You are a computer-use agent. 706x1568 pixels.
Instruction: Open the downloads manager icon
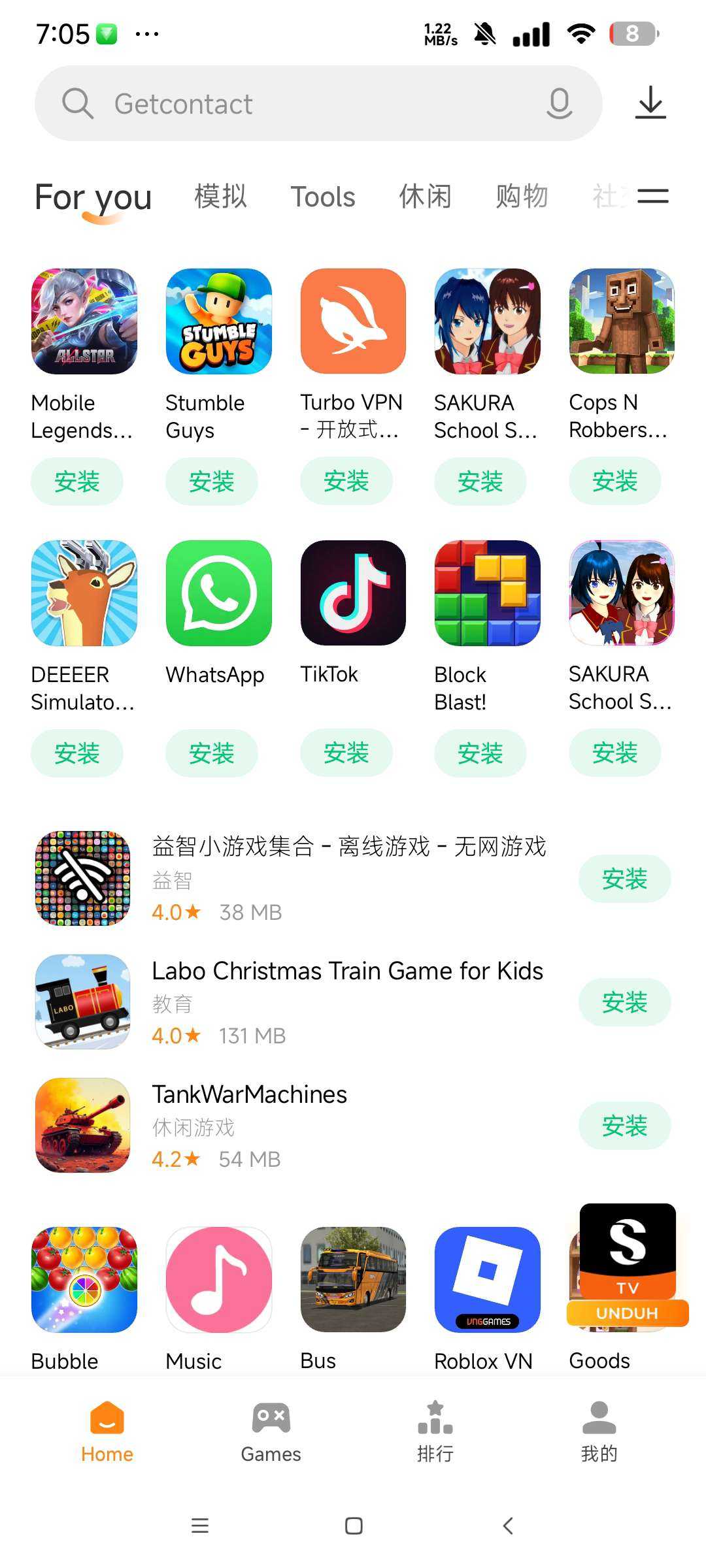pyautogui.click(x=650, y=103)
